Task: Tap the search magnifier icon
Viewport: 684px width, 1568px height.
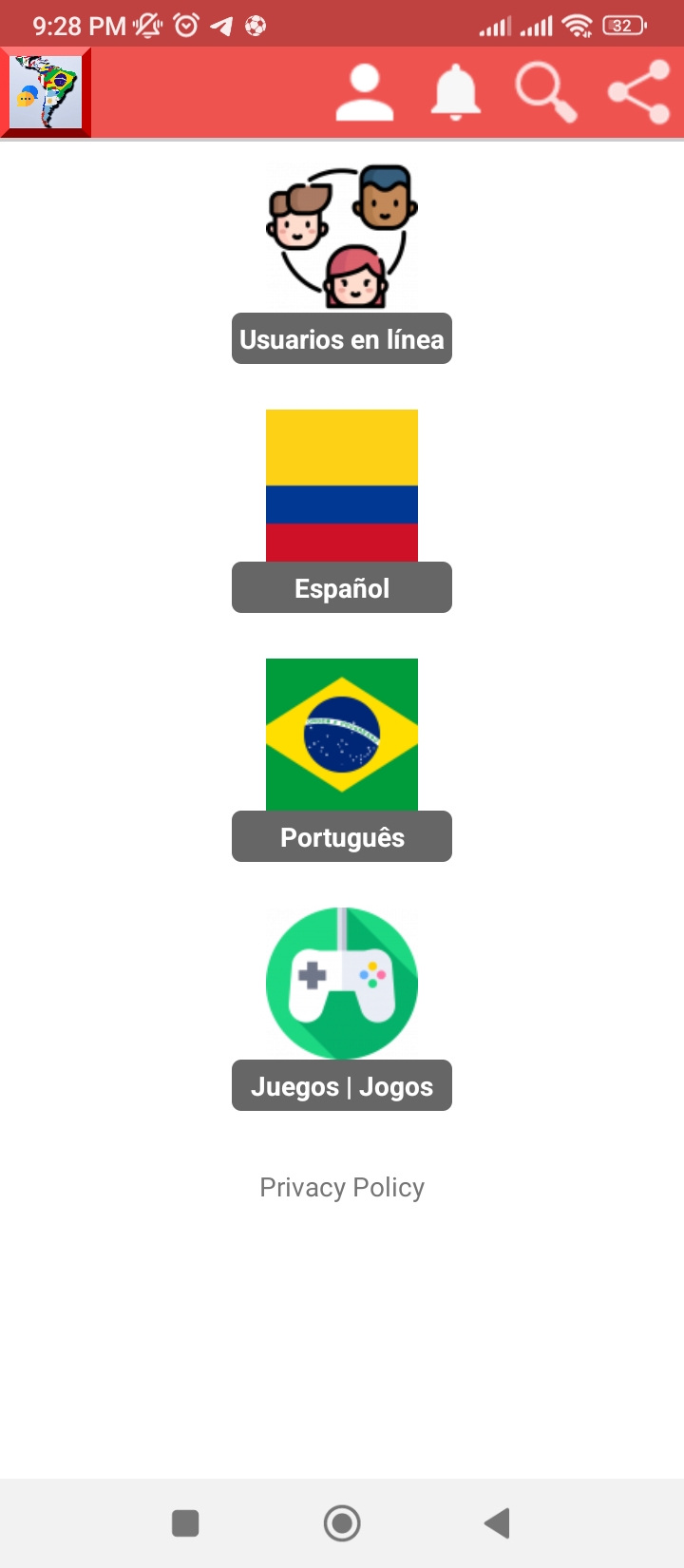Action: [x=546, y=92]
